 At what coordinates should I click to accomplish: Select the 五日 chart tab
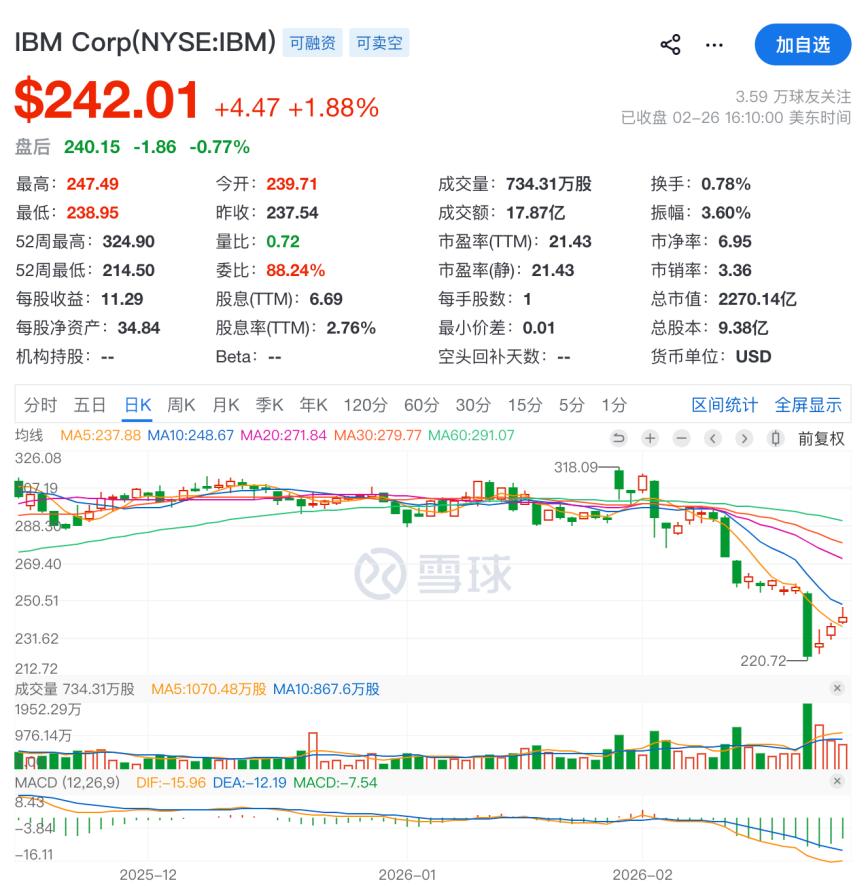[90, 405]
